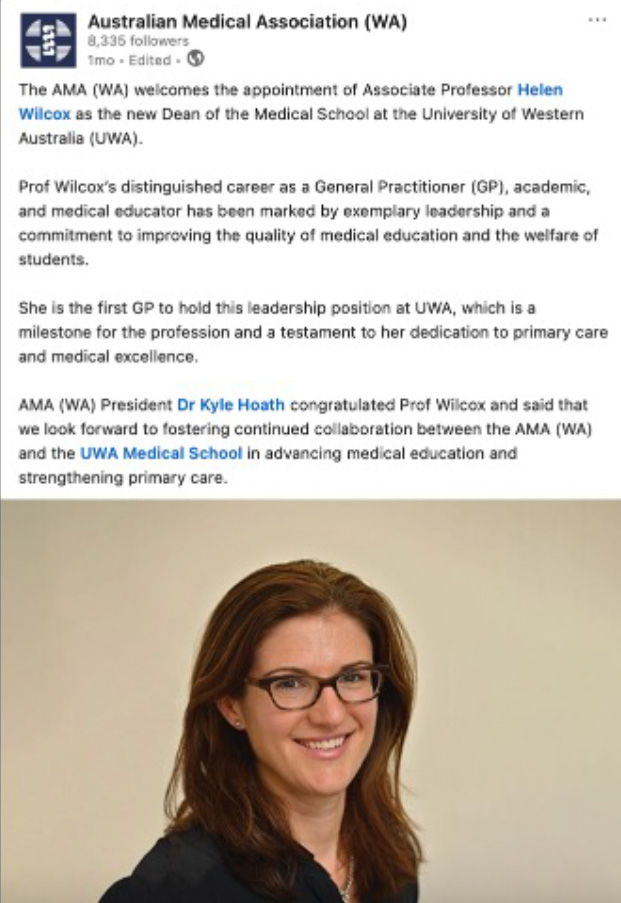
Task: View the post's photo in full screen
Action: pyautogui.click(x=310, y=700)
